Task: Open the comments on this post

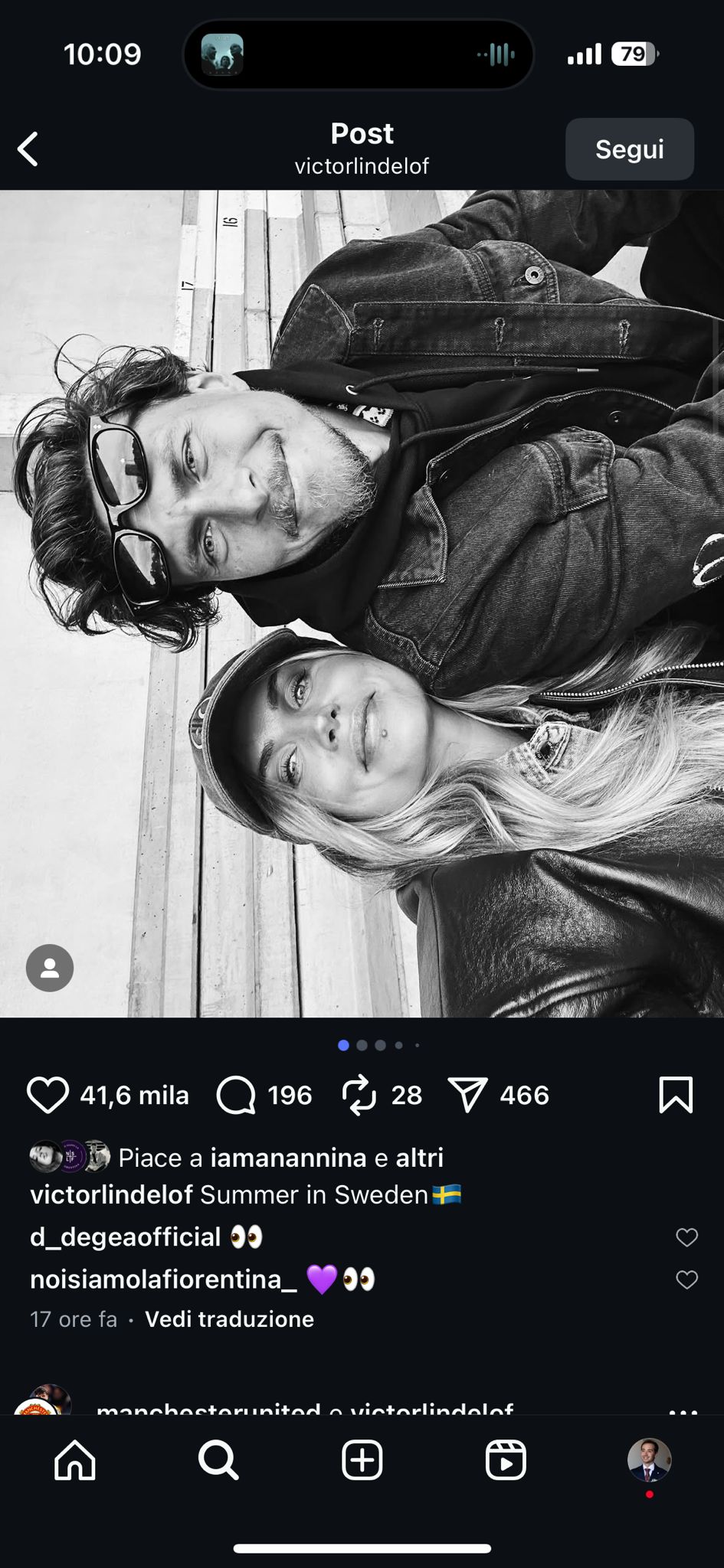Action: pyautogui.click(x=236, y=1095)
